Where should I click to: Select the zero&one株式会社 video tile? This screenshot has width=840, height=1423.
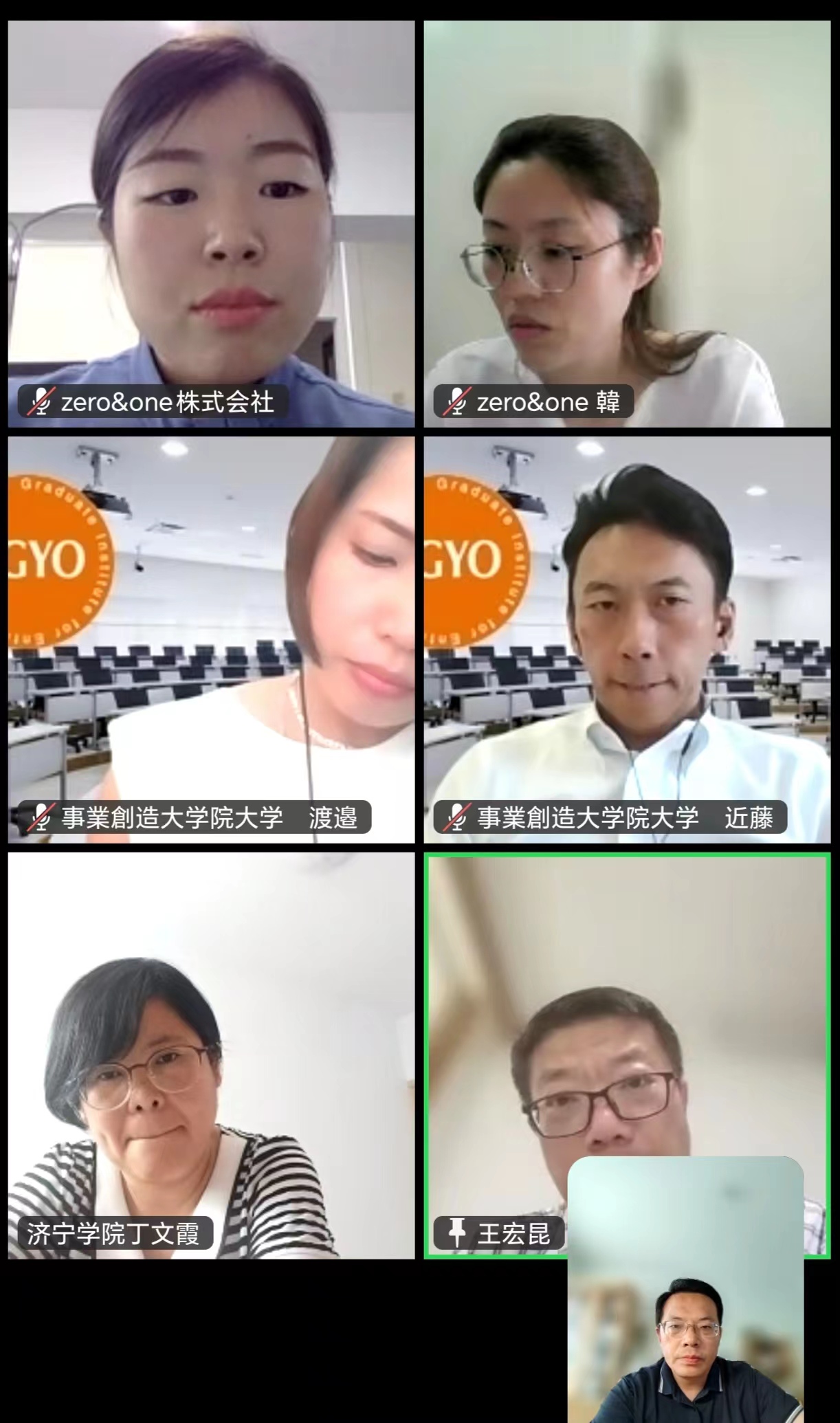(x=211, y=223)
